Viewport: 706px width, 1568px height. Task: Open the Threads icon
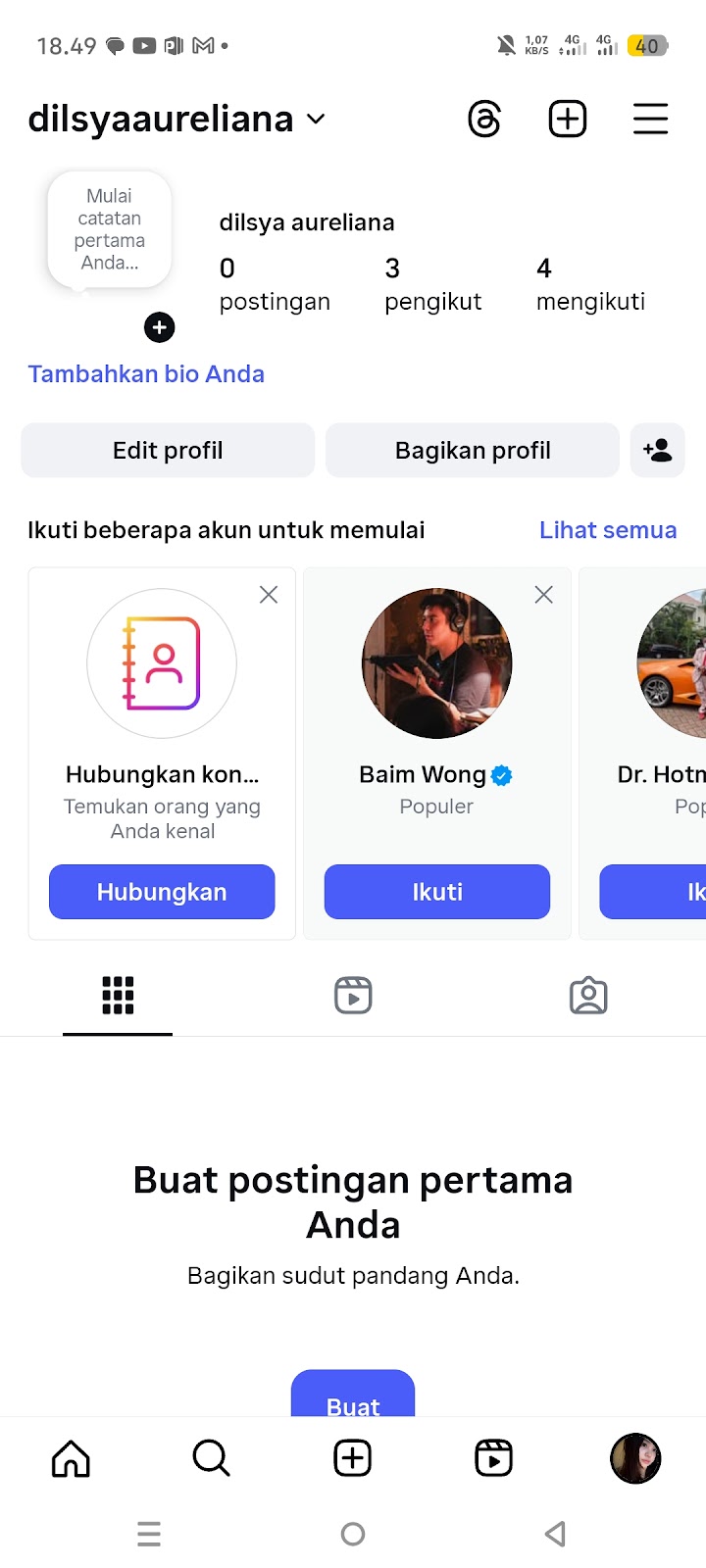click(484, 120)
